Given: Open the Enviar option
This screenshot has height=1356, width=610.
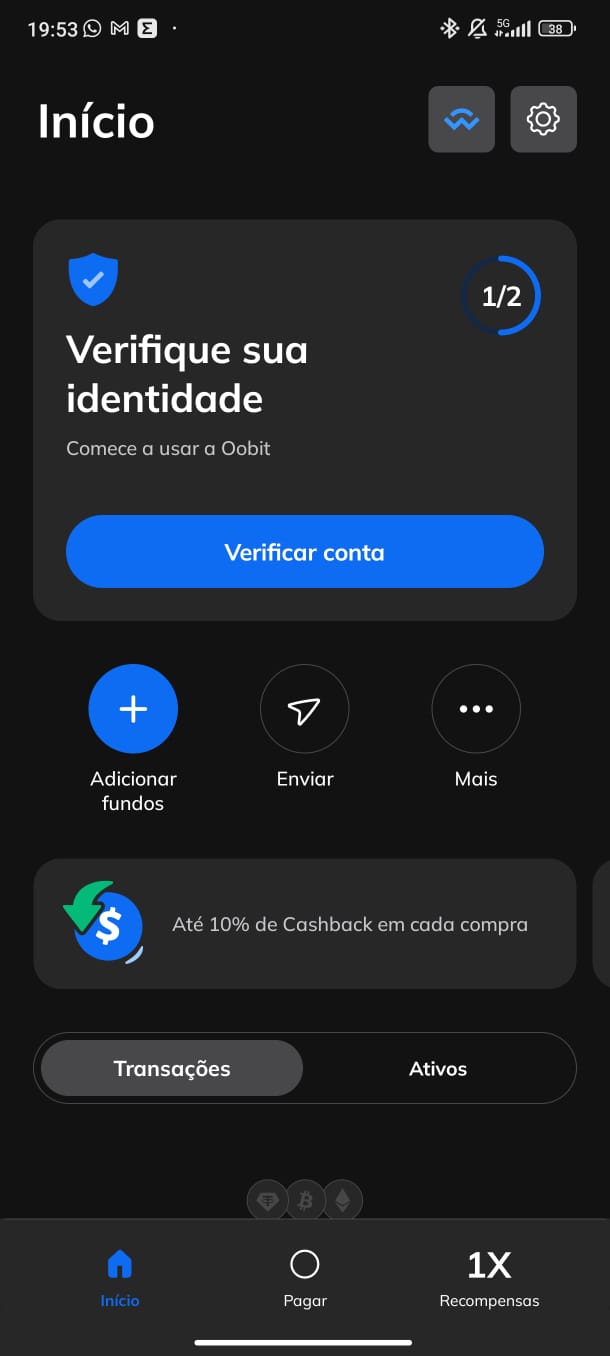Looking at the screenshot, I should [x=305, y=709].
